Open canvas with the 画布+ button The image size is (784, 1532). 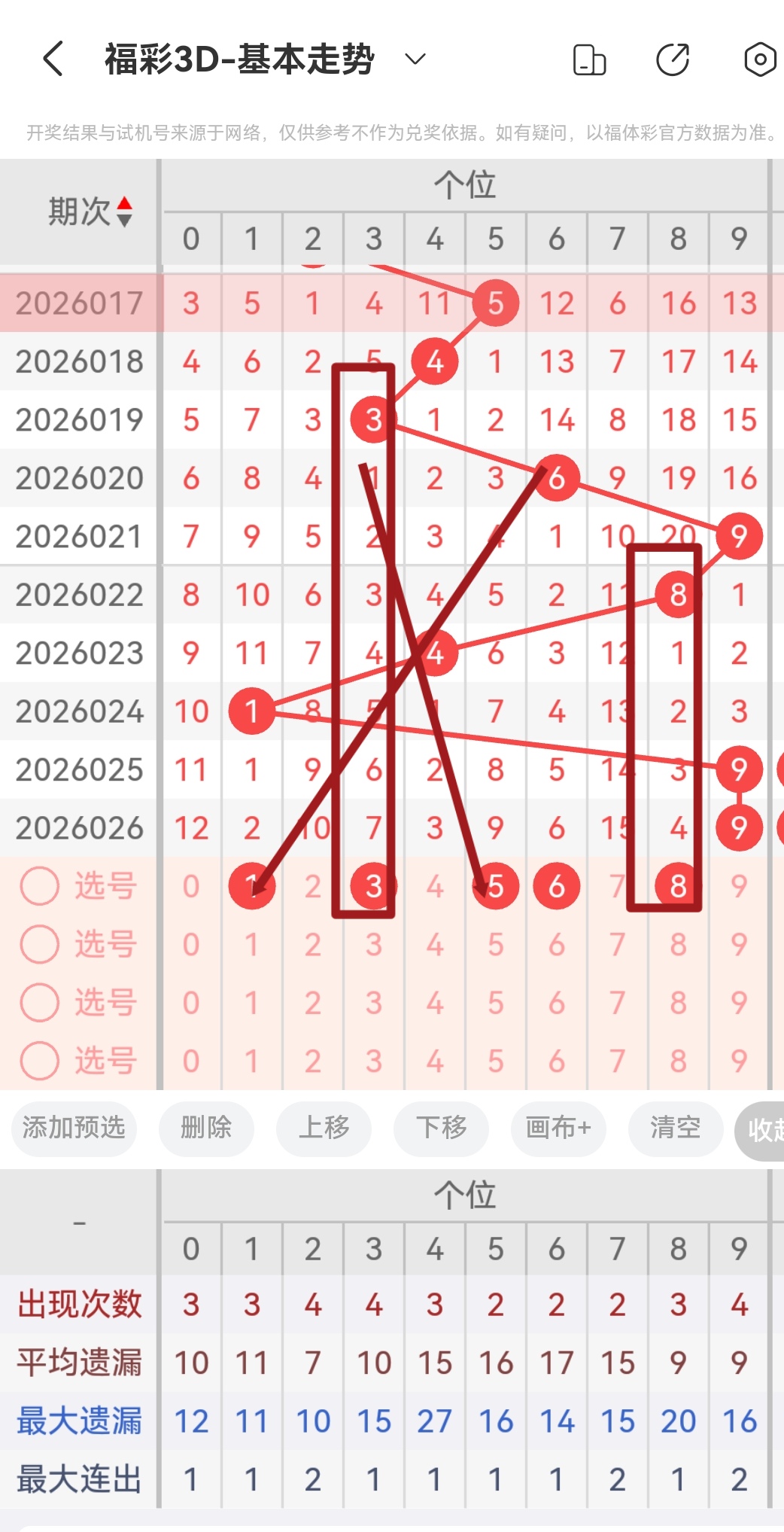point(558,1128)
